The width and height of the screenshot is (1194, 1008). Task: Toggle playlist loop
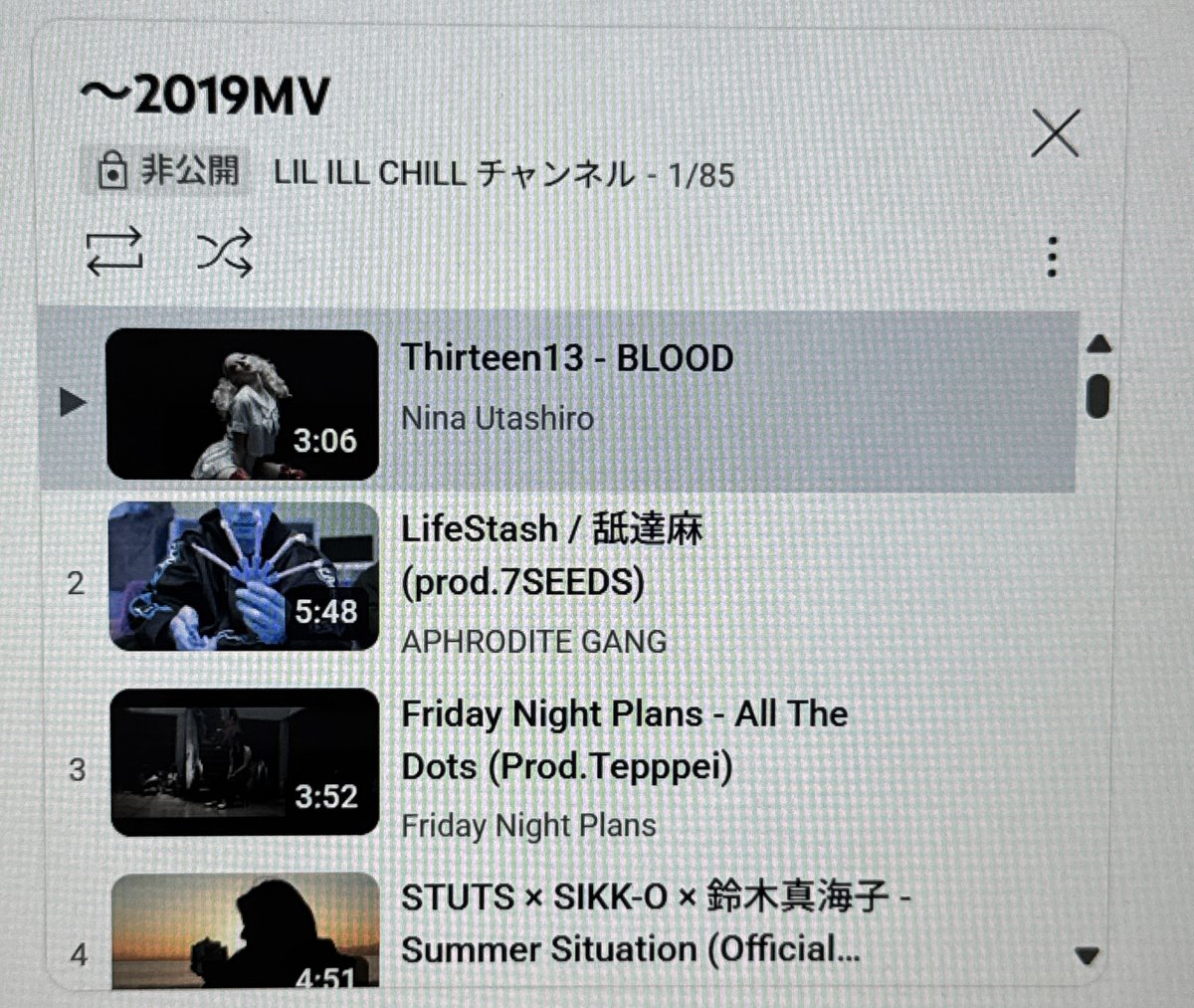(113, 252)
